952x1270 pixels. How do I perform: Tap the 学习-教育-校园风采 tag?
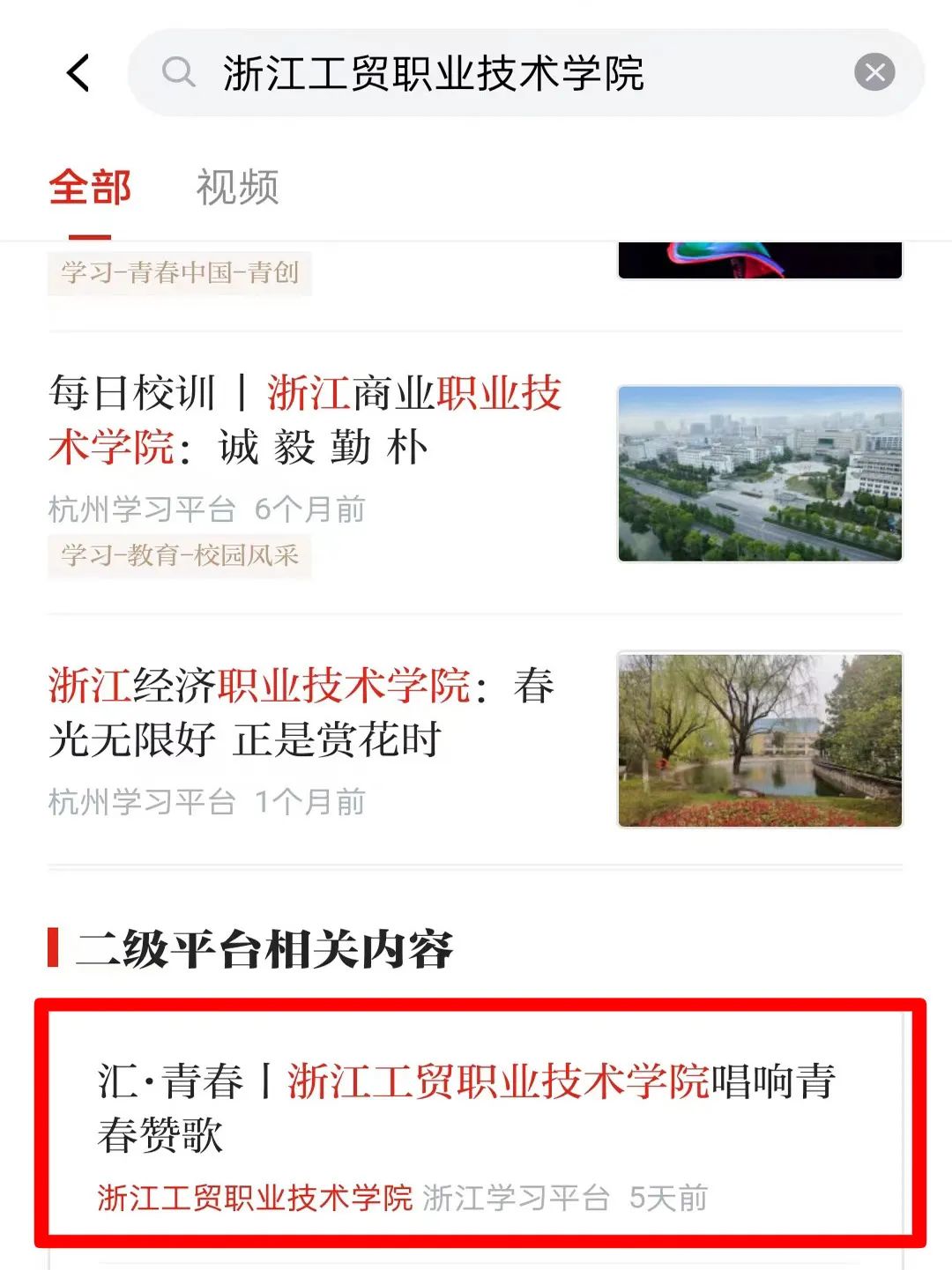[x=180, y=555]
